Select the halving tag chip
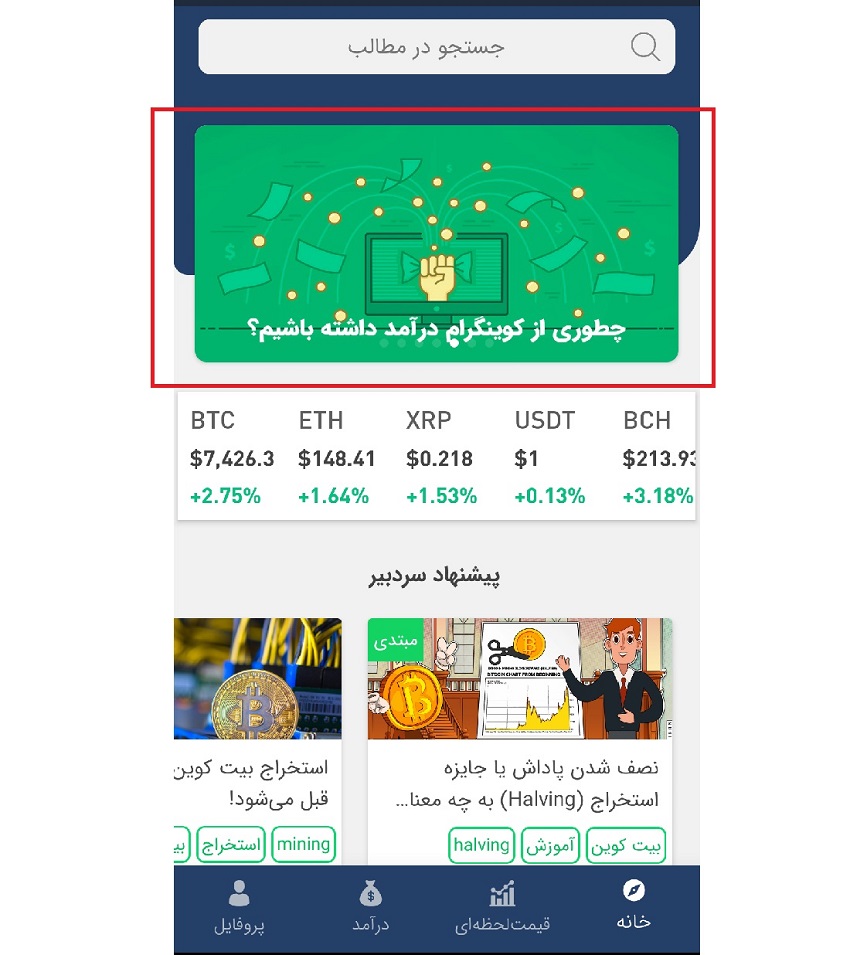 coord(482,845)
